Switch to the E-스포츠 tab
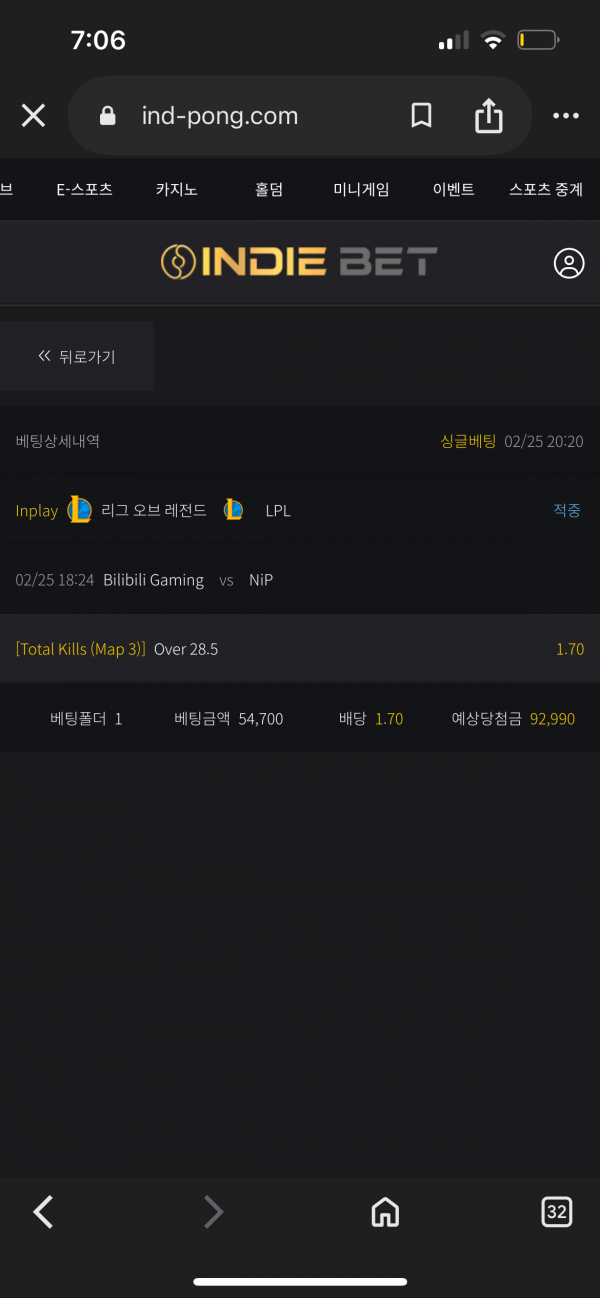The height and width of the screenshot is (1298, 600). [x=84, y=189]
